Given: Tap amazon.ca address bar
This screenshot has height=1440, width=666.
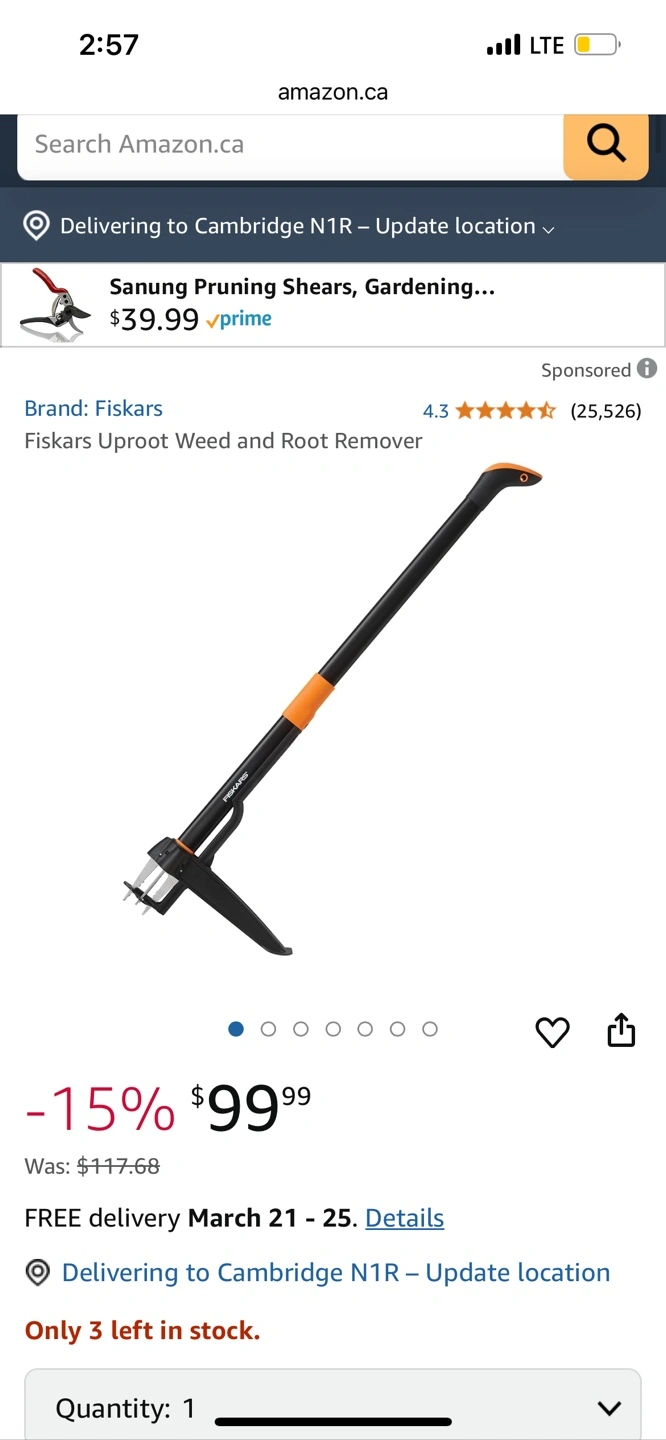Looking at the screenshot, I should [x=333, y=92].
